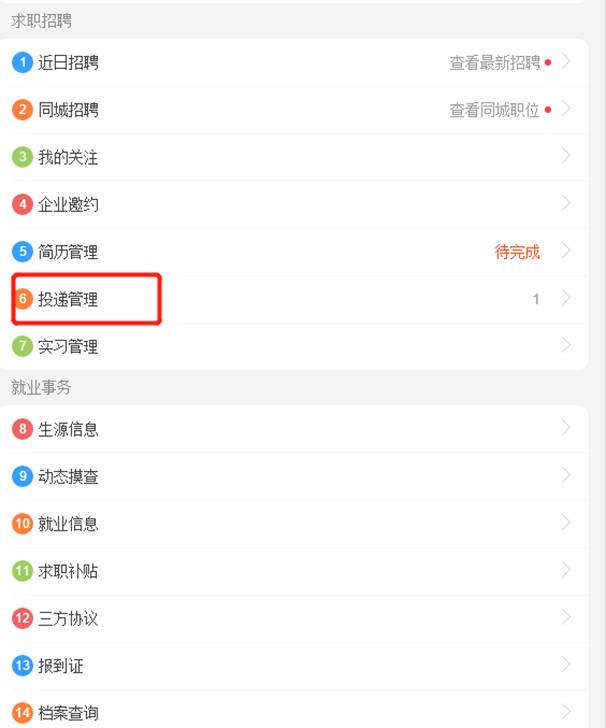View 生源信息
Viewport: 606px width, 728px height.
68,429
